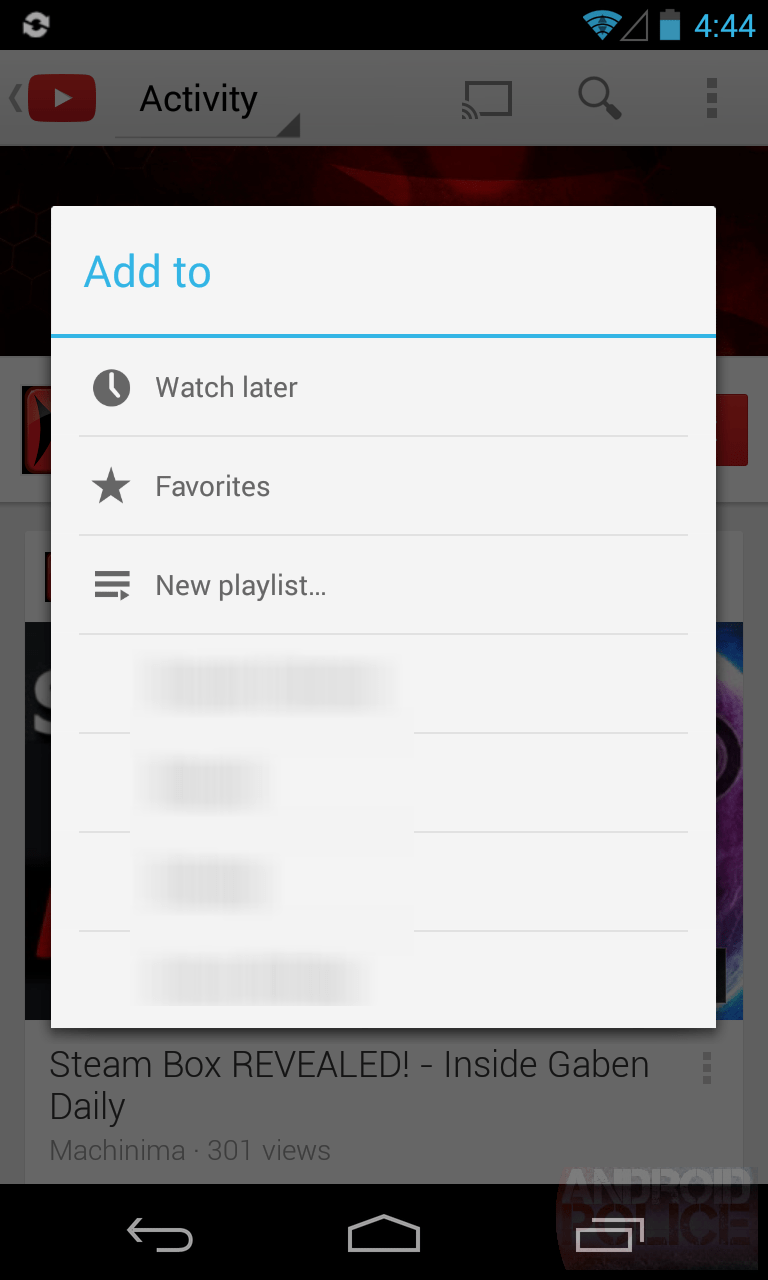Open recent apps

click(x=609, y=1234)
